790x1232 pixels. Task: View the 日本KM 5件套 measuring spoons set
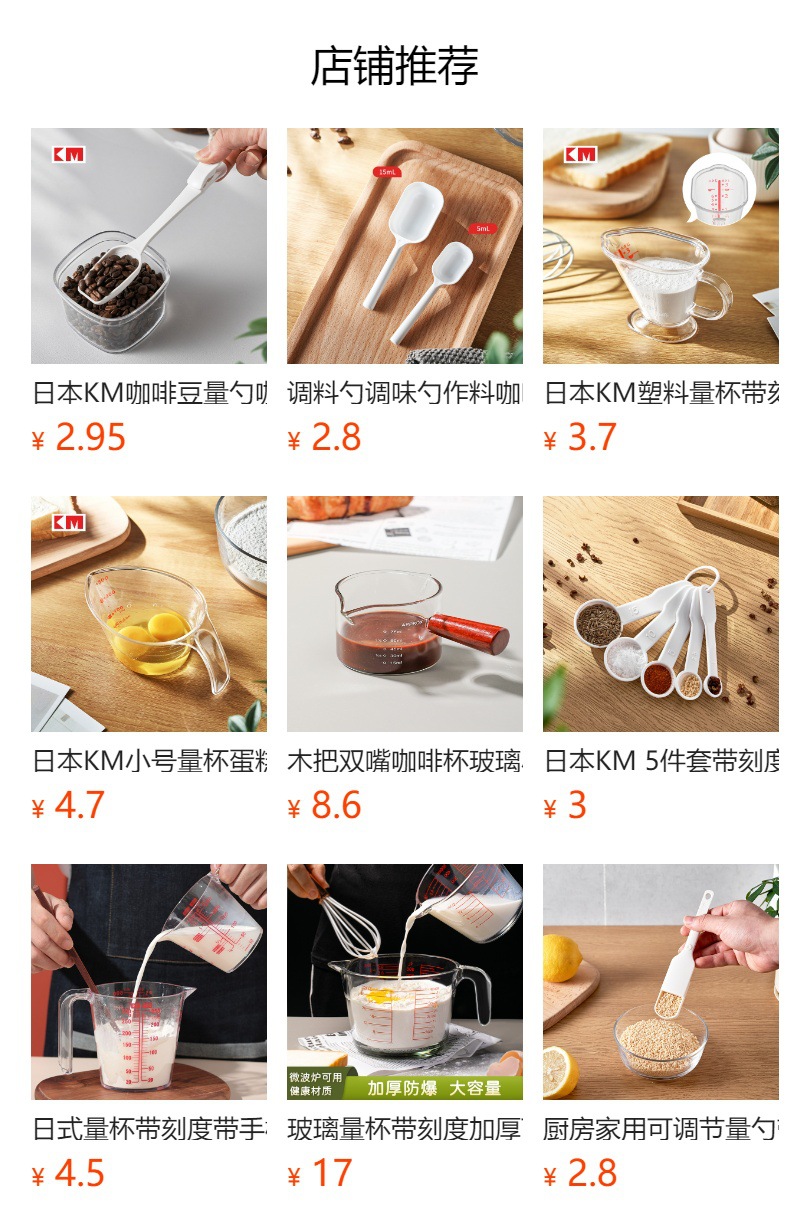click(x=661, y=660)
